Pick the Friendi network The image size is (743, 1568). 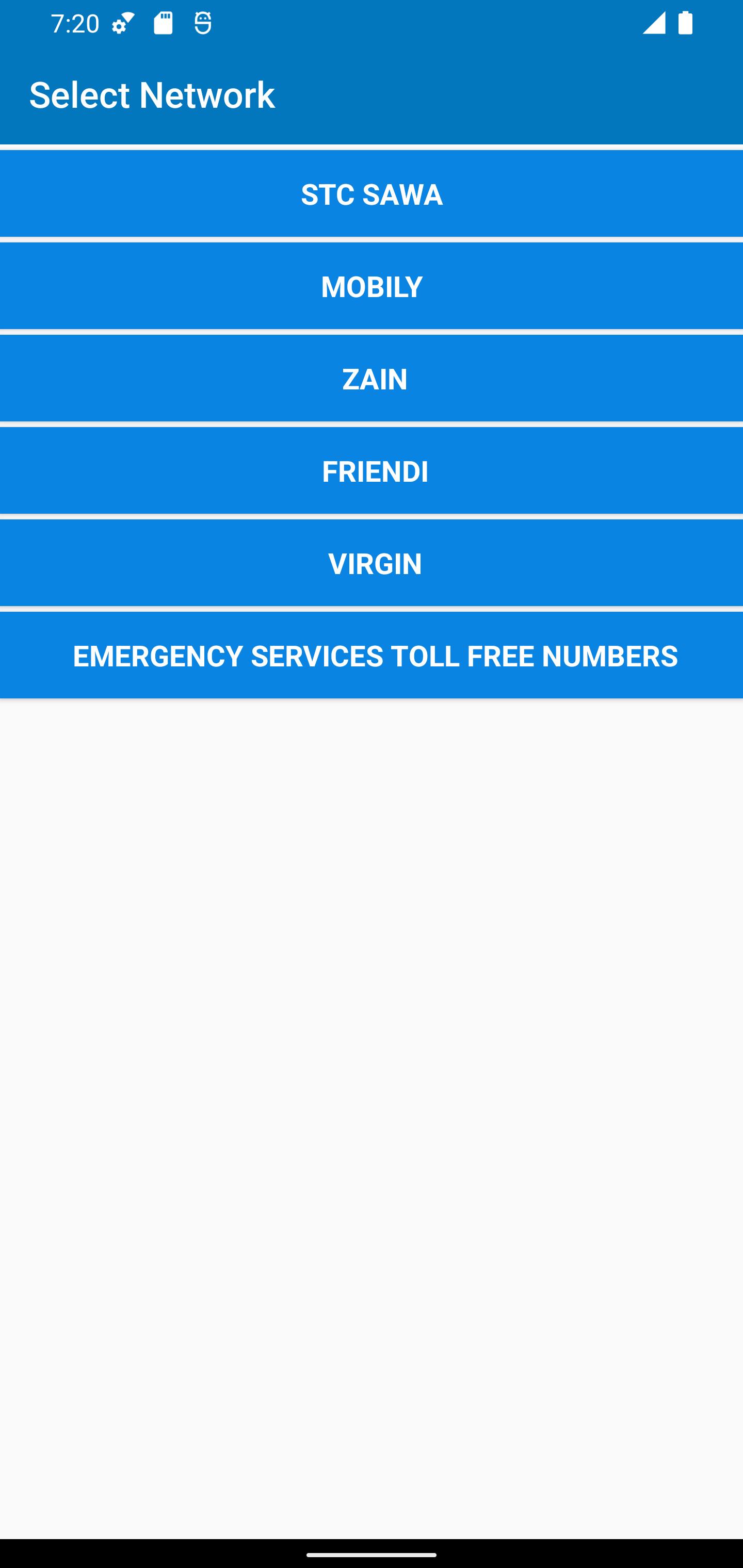tap(372, 471)
